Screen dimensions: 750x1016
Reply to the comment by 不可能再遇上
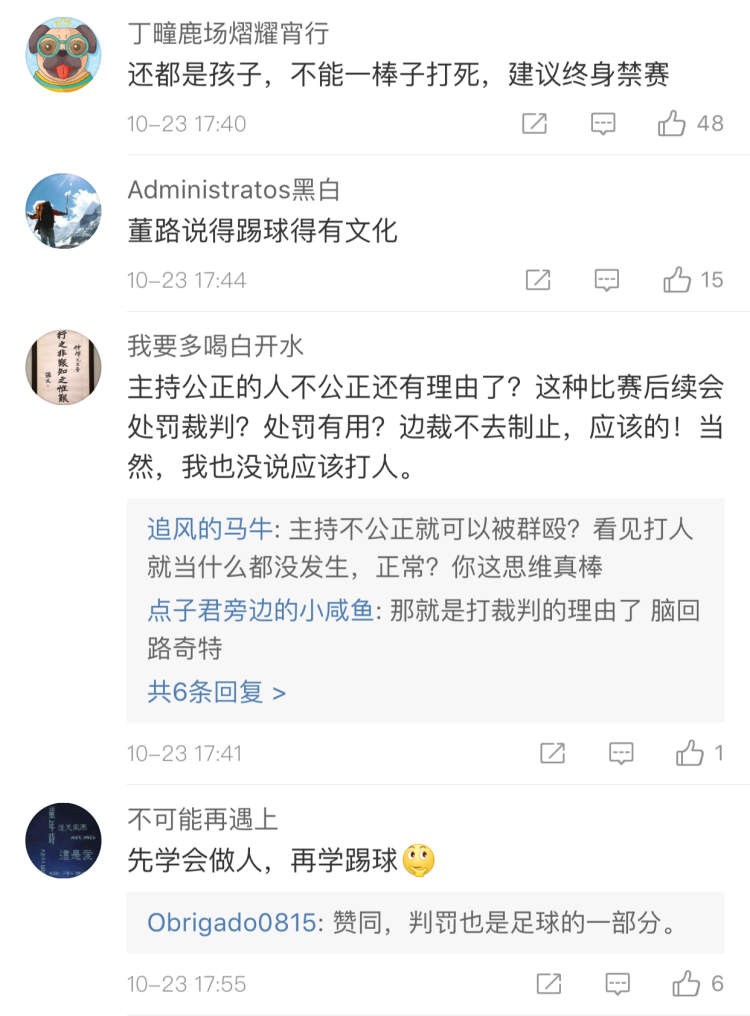coord(617,984)
